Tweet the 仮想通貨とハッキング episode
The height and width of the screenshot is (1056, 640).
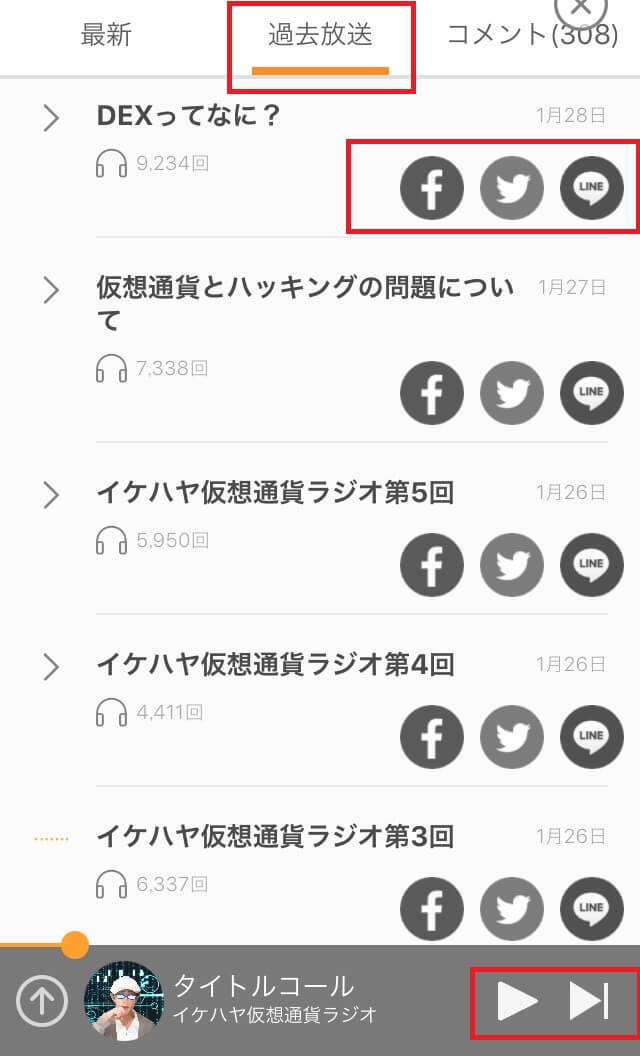(512, 393)
